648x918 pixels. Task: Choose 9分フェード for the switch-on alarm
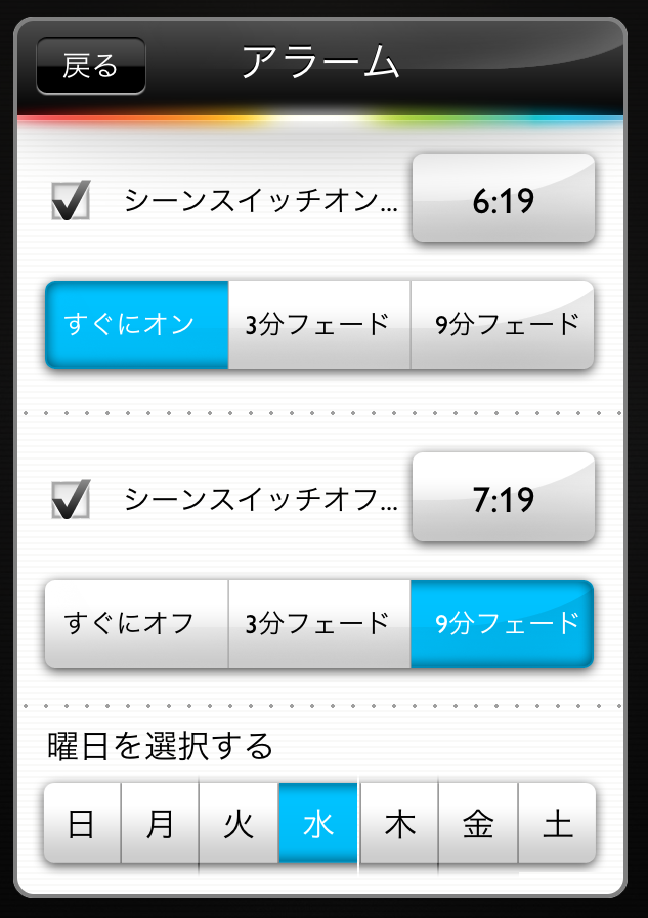pos(503,325)
